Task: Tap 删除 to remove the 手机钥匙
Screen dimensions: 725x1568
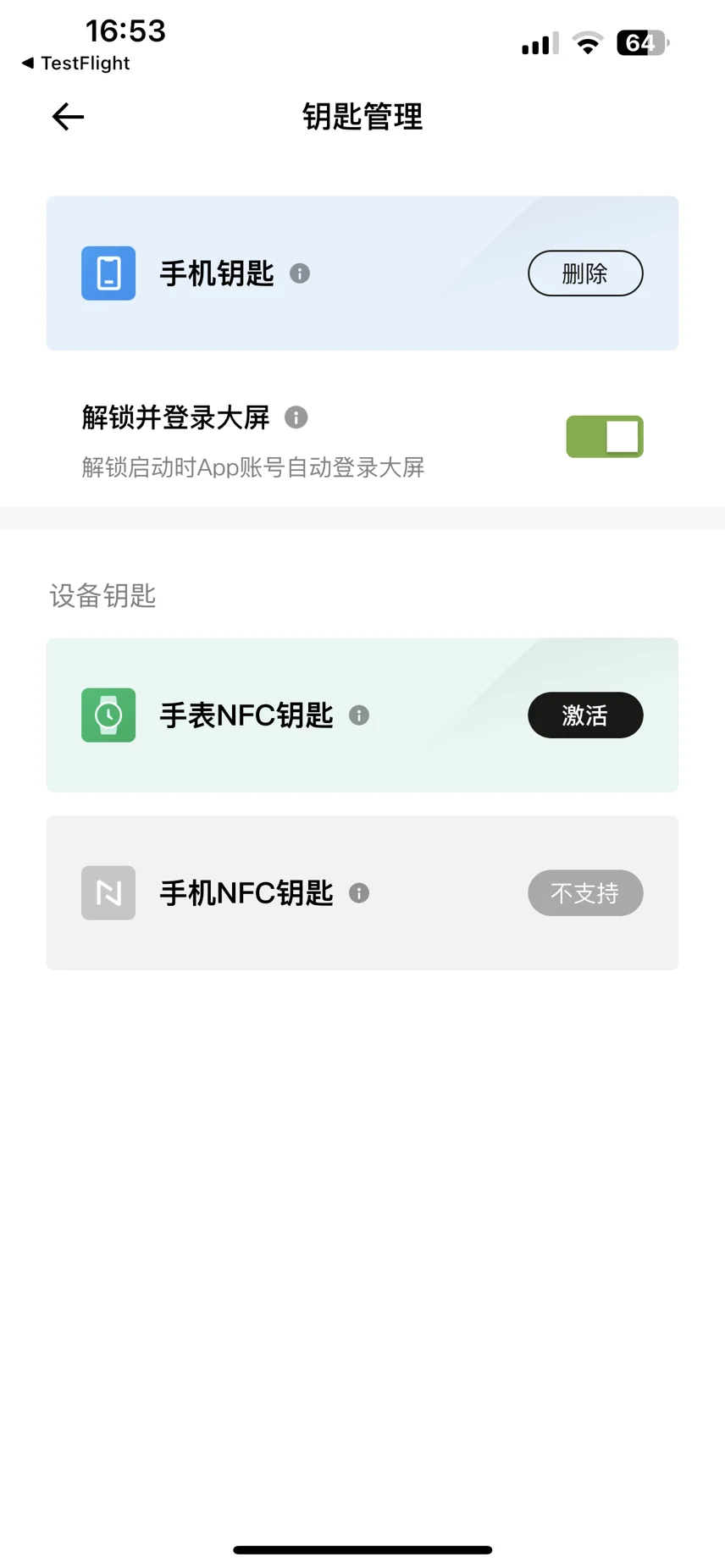Action: click(x=585, y=273)
